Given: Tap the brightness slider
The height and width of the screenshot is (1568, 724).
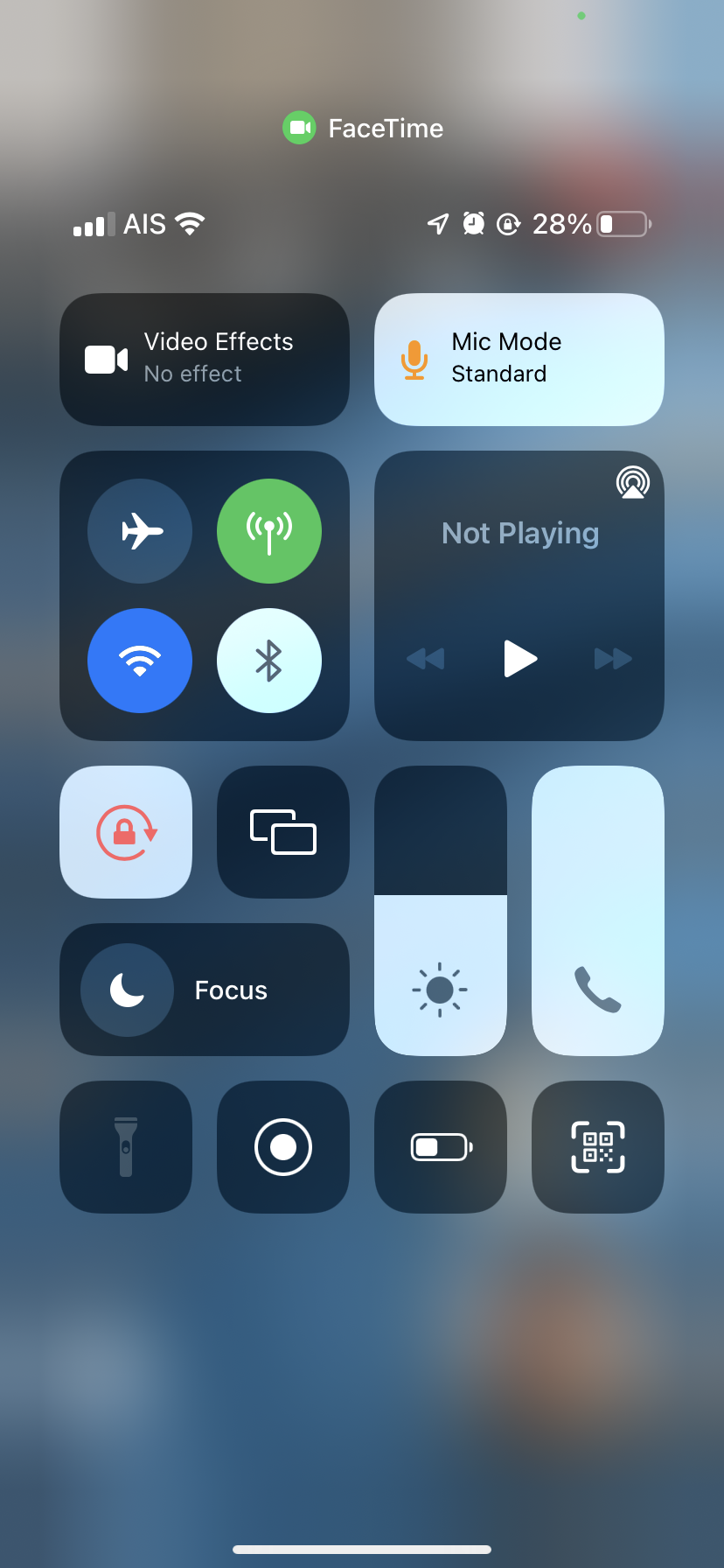Looking at the screenshot, I should coord(440,910).
